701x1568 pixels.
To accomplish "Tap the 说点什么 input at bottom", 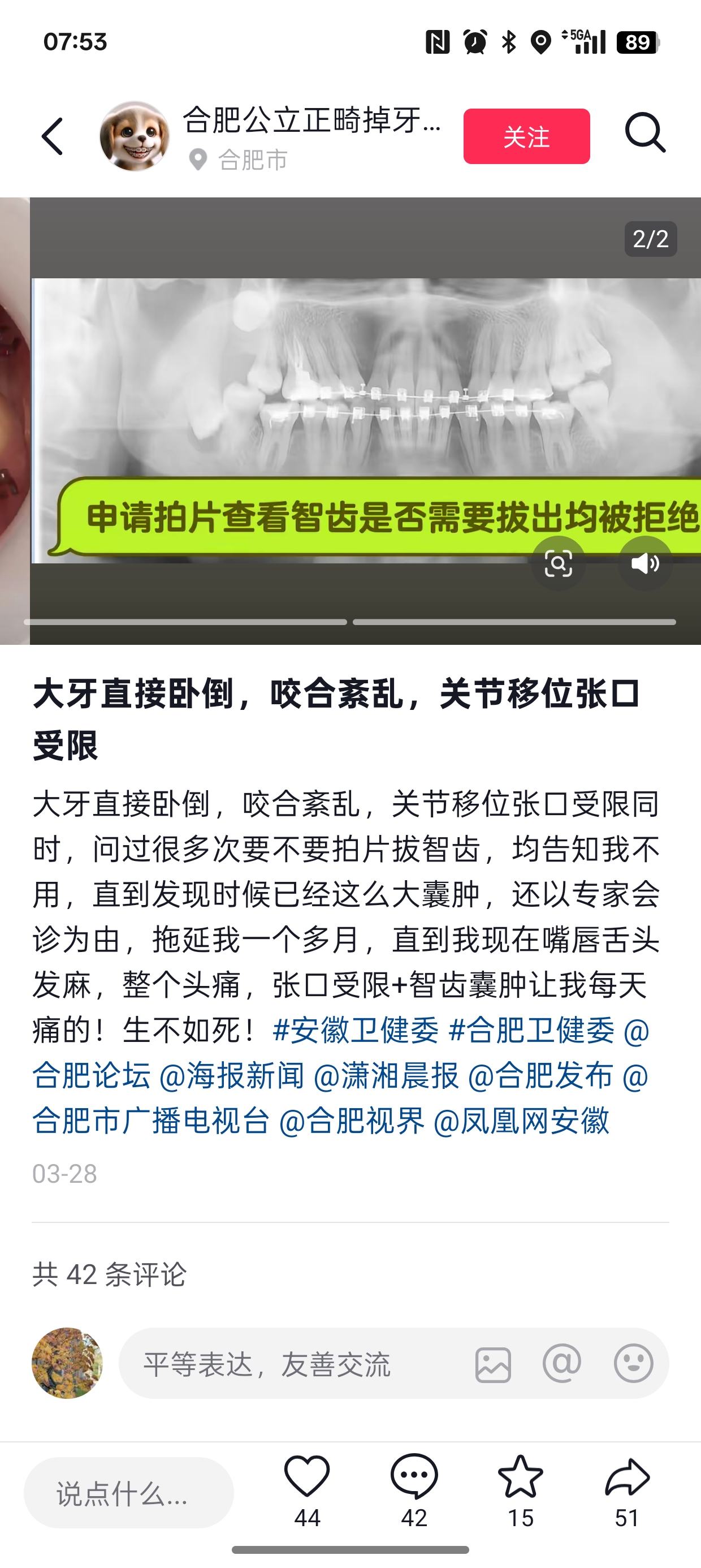I will click(128, 1493).
